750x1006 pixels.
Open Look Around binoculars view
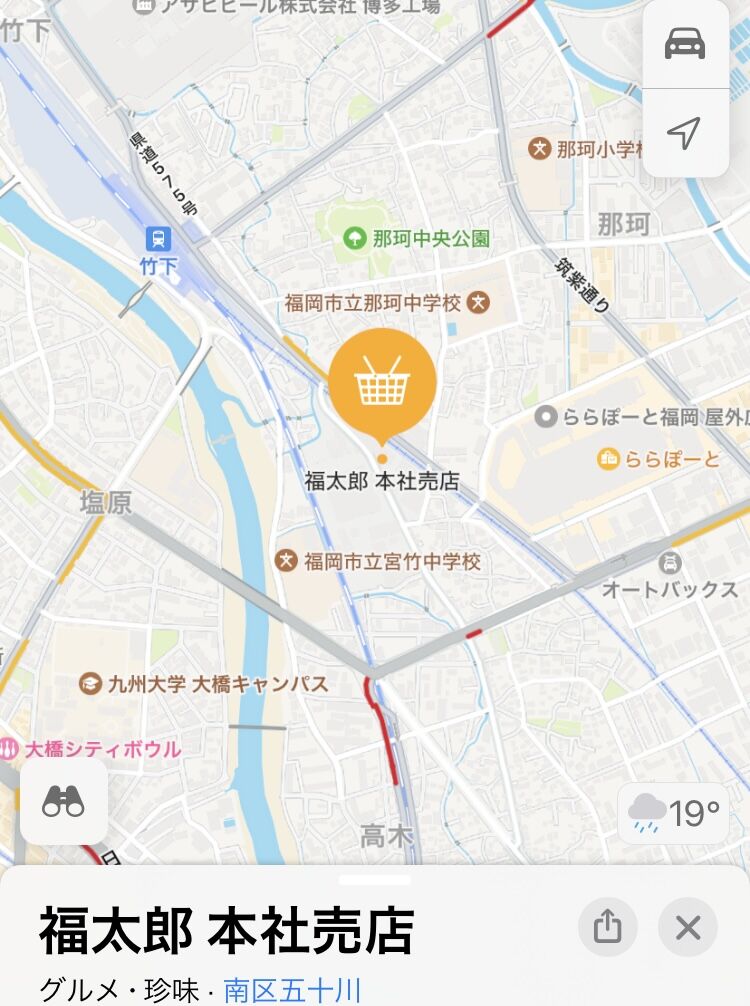click(x=64, y=800)
